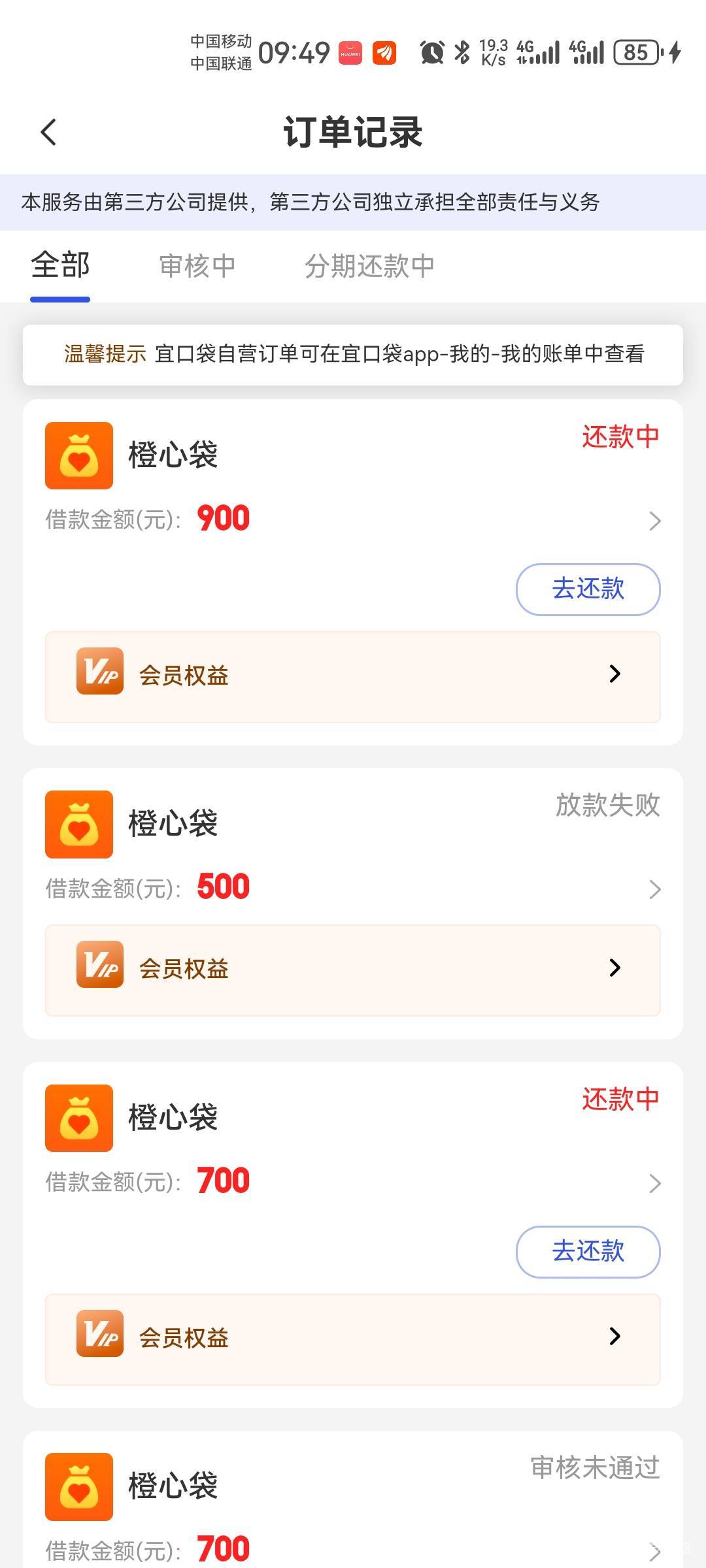Go back using the top-left arrow

click(49, 132)
